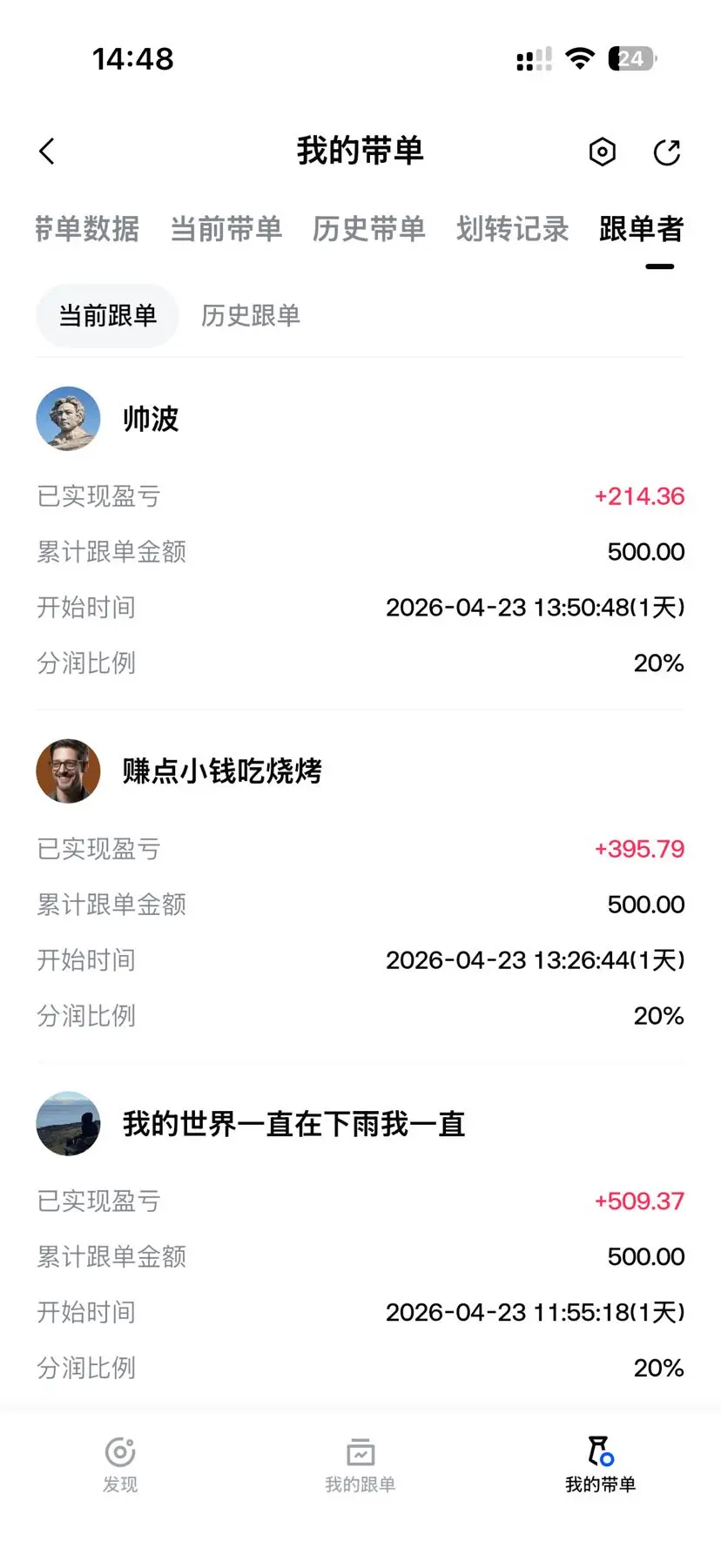Tap 我的带单 in bottom navigation
The width and height of the screenshot is (721, 1568).
click(x=600, y=1464)
